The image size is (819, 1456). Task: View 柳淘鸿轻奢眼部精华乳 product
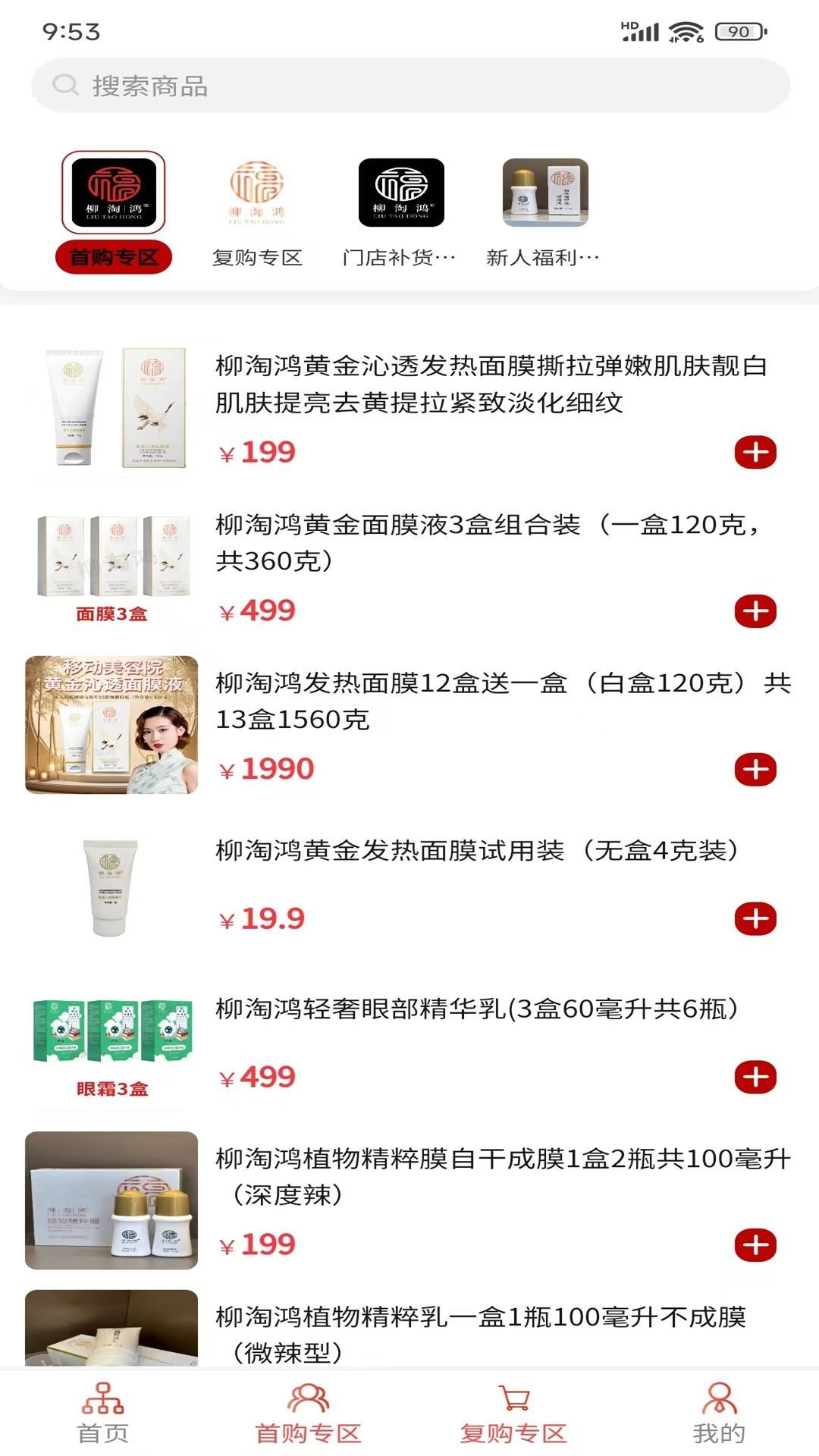pos(477,1009)
